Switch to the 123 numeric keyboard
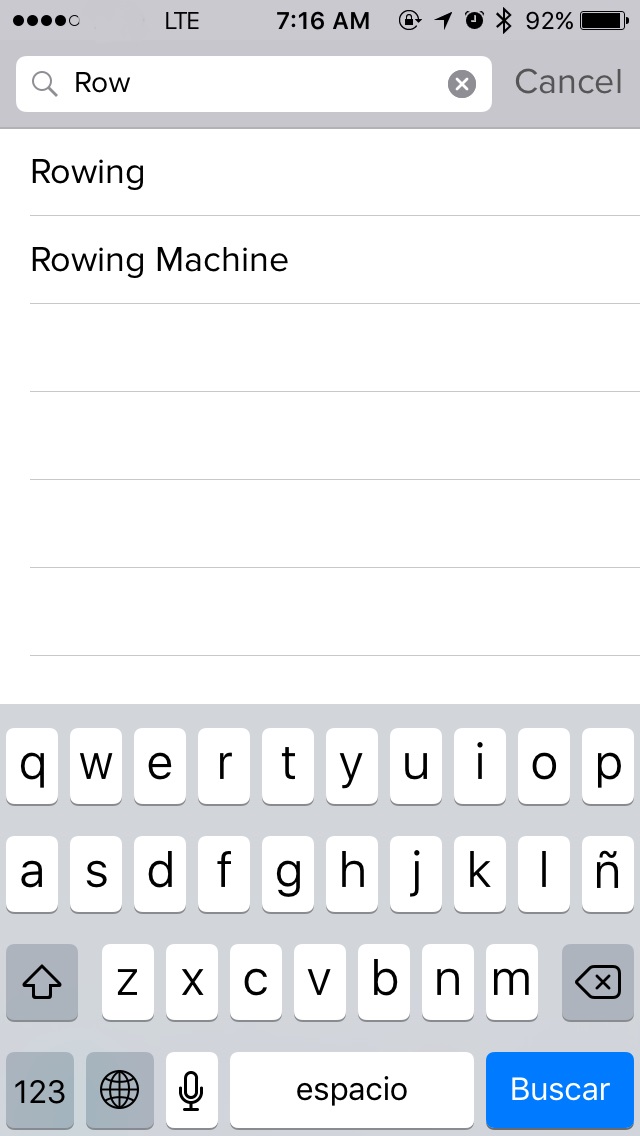The height and width of the screenshot is (1136, 640). click(40, 1089)
